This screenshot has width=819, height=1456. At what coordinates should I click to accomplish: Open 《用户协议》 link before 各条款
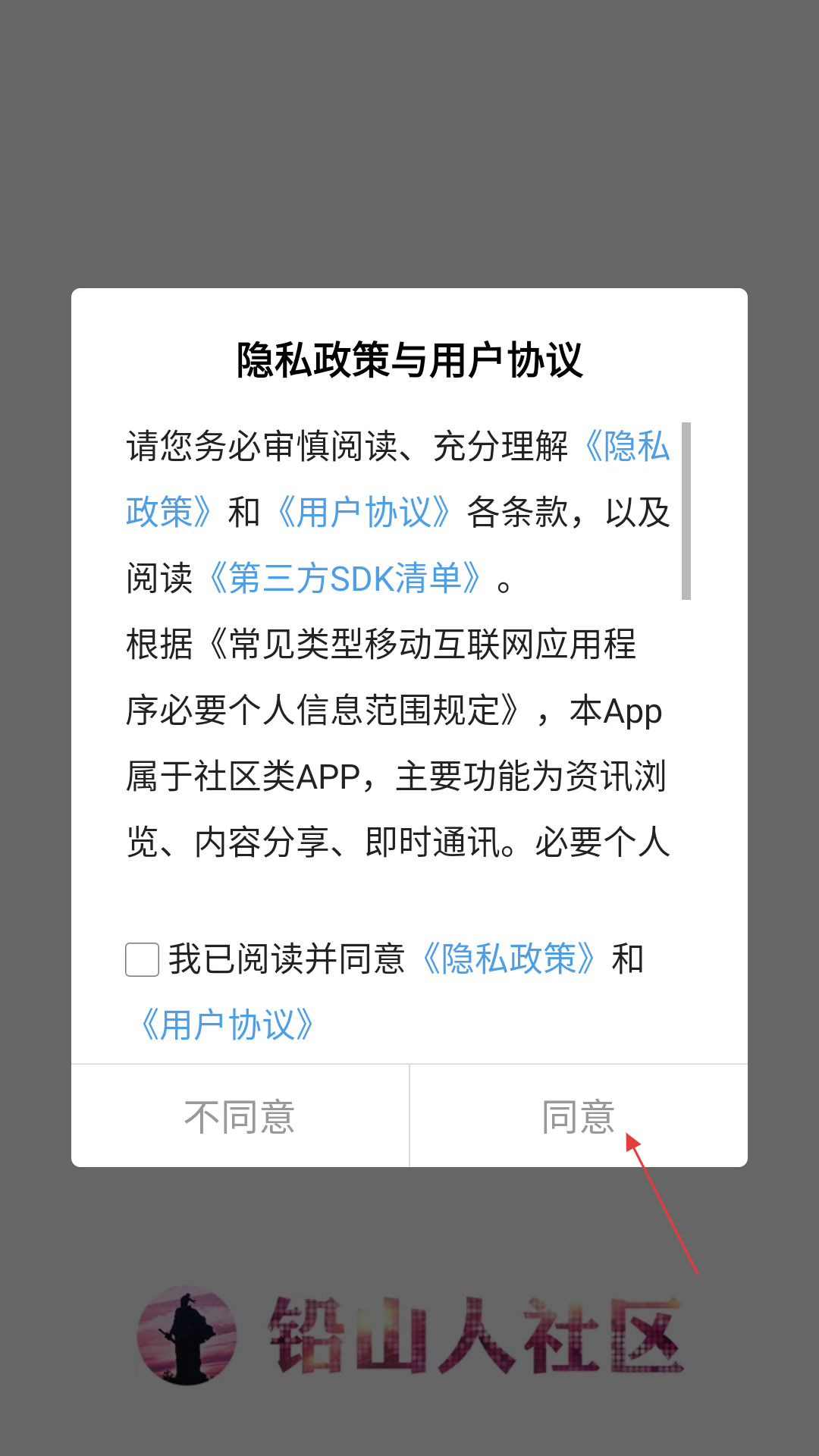pyautogui.click(x=362, y=513)
